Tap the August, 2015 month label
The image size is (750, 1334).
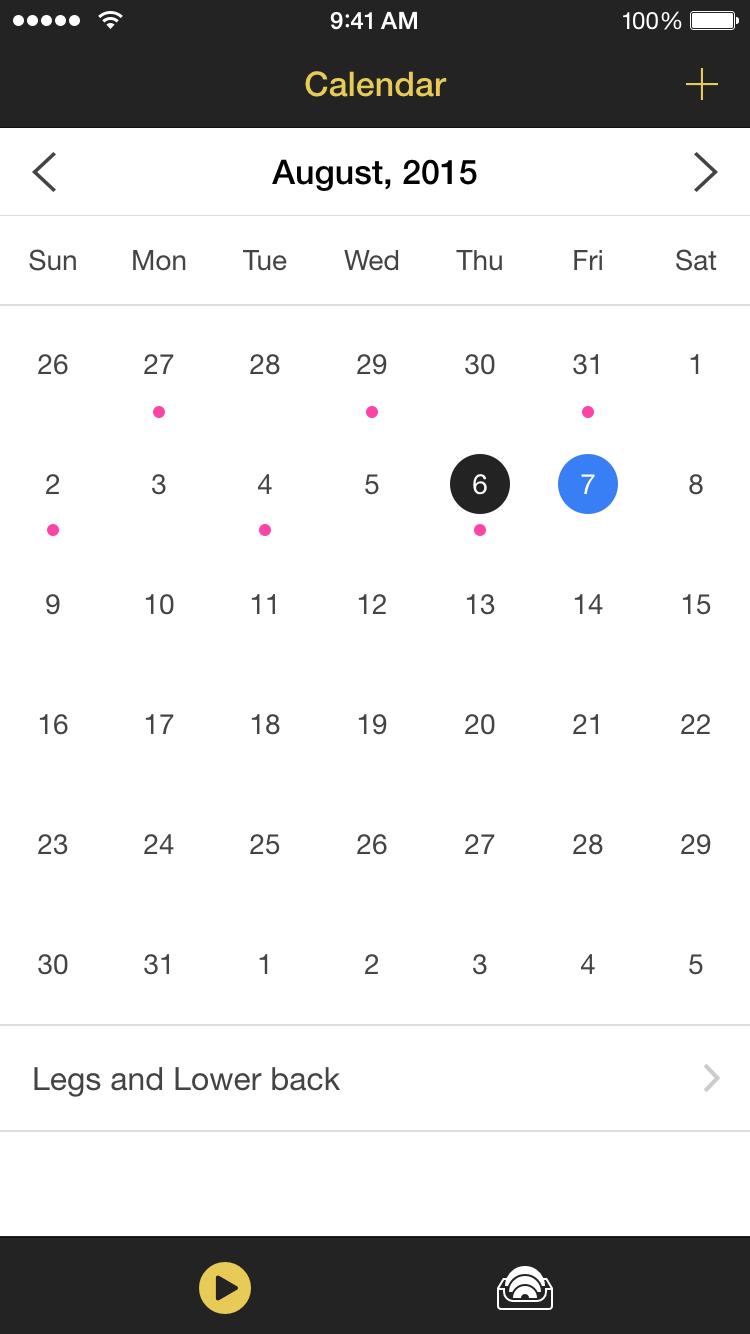[x=375, y=171]
